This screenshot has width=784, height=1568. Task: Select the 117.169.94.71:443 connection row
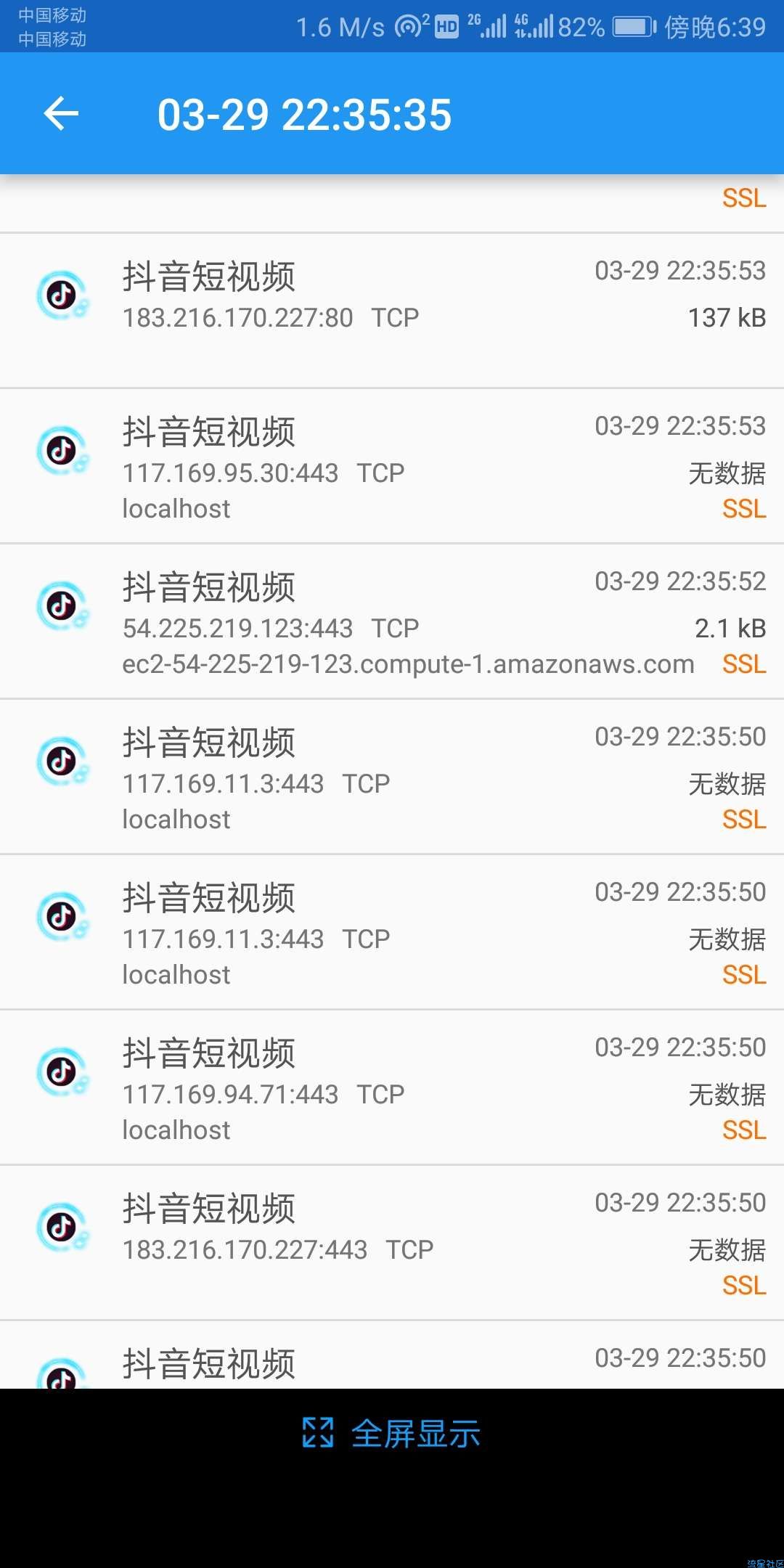(x=392, y=1087)
